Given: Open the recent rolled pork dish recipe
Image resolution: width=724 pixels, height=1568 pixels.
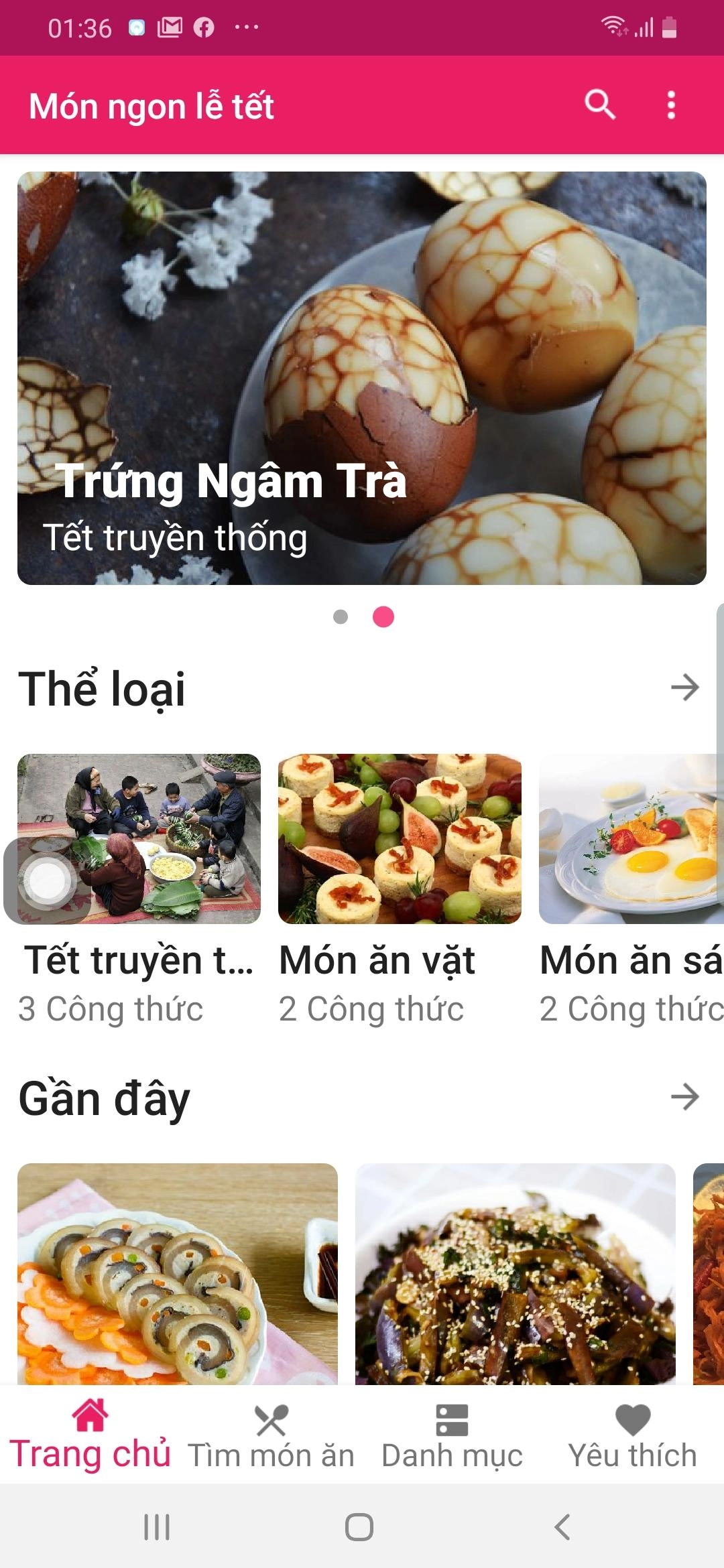Looking at the screenshot, I should coord(178,1273).
